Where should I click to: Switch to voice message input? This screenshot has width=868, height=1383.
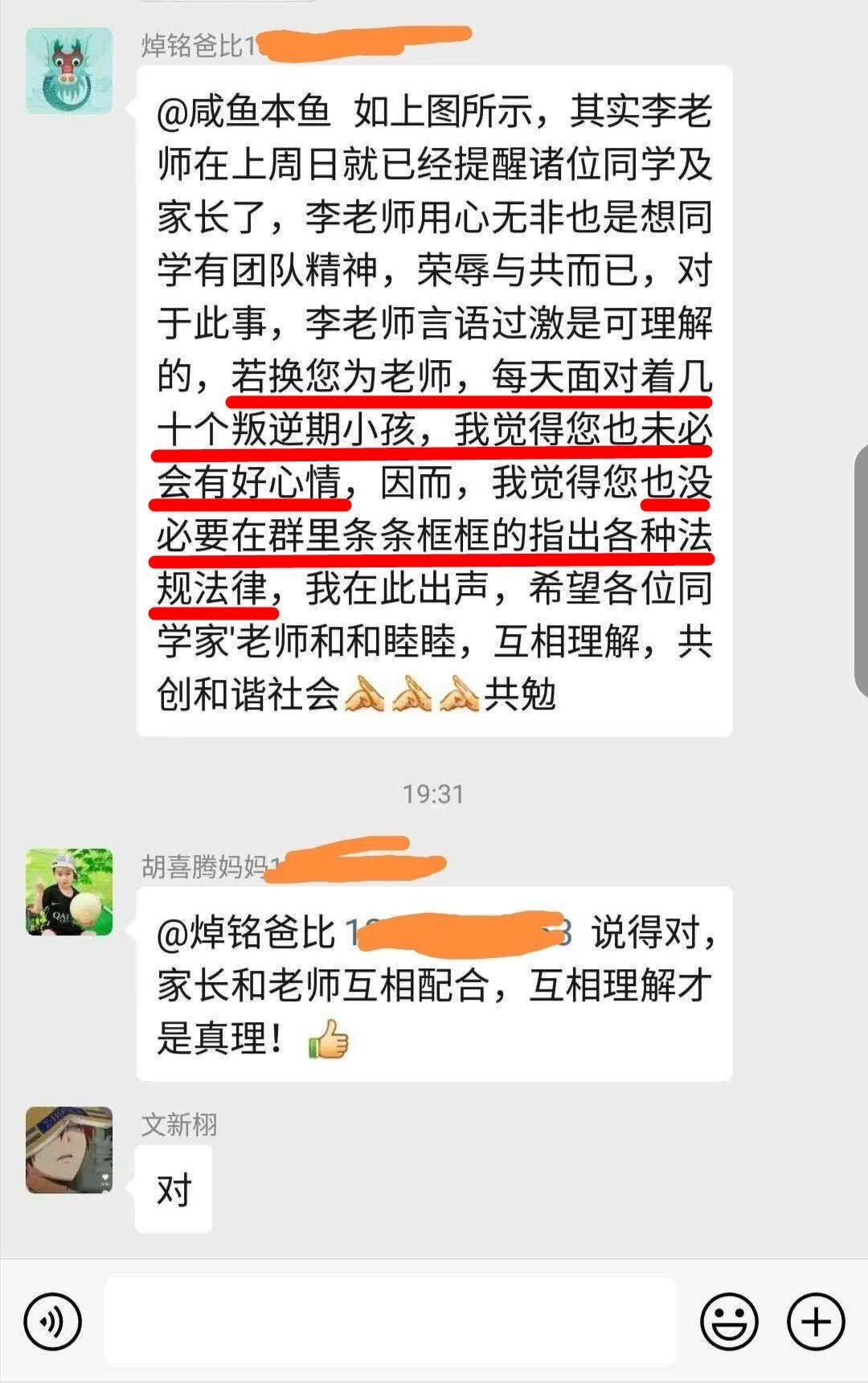(52, 1321)
